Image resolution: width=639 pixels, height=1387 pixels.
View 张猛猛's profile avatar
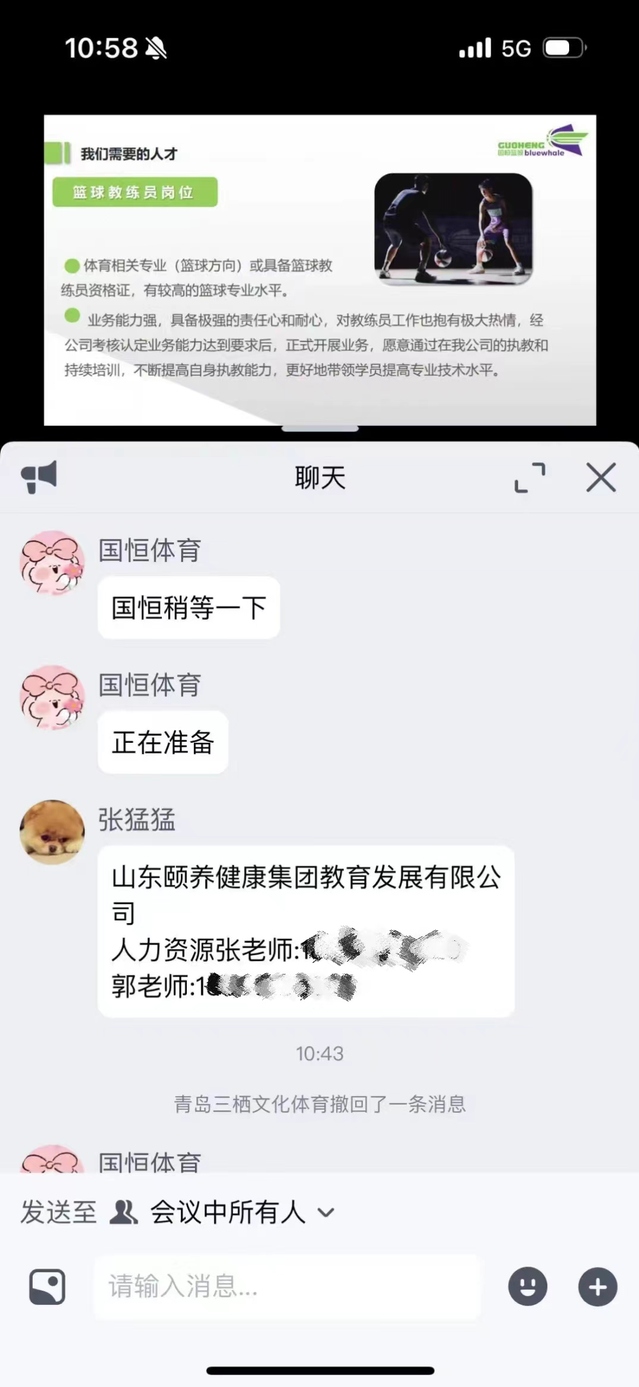point(52,832)
